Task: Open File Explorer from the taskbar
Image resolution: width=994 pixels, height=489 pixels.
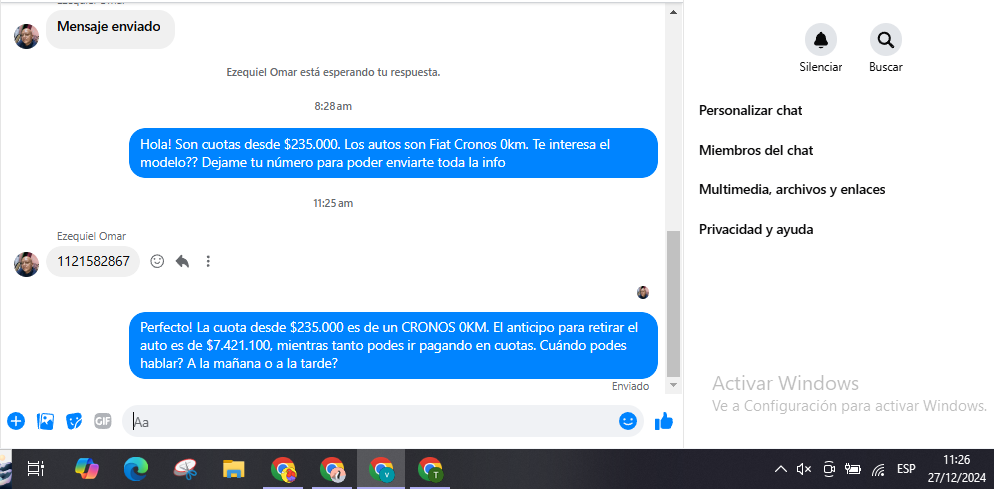Action: [x=234, y=468]
